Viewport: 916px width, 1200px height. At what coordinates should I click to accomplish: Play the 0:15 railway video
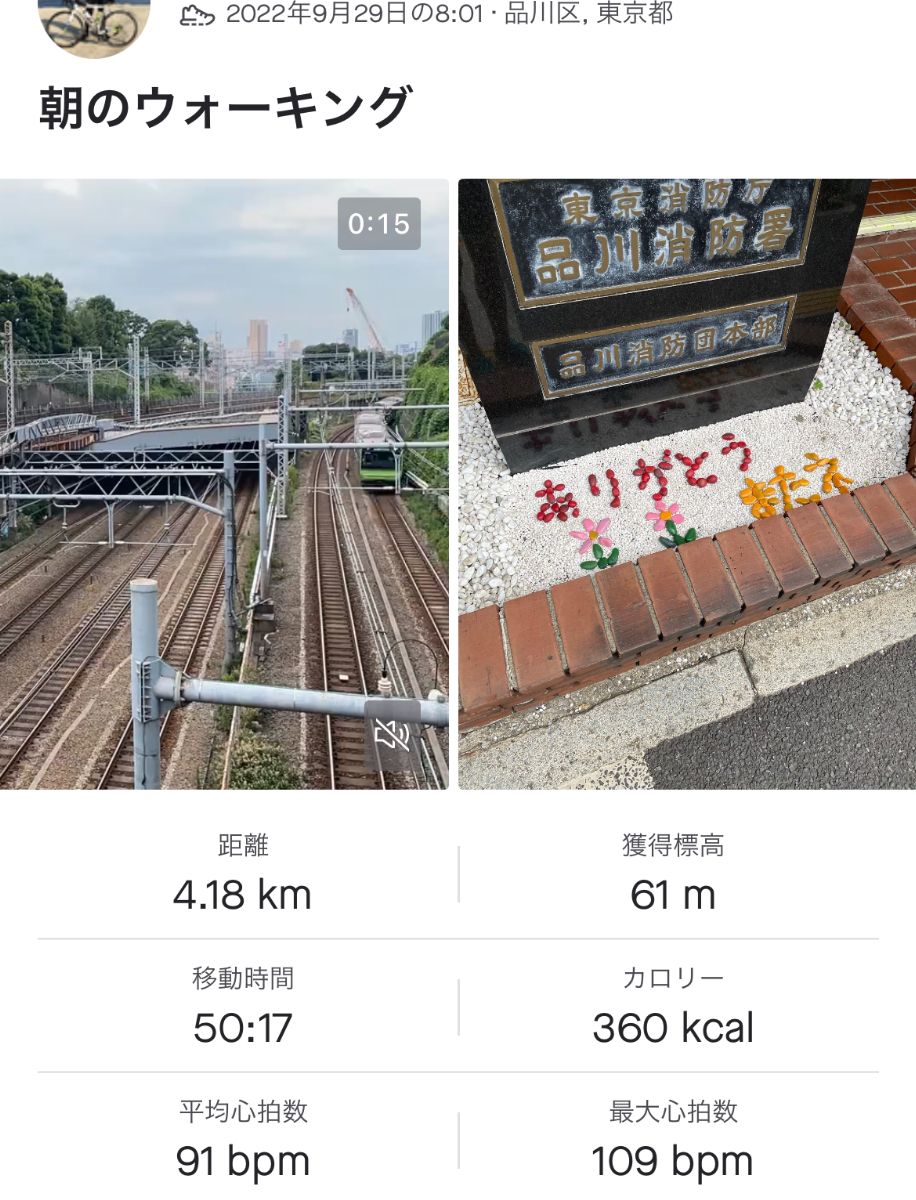pos(223,484)
